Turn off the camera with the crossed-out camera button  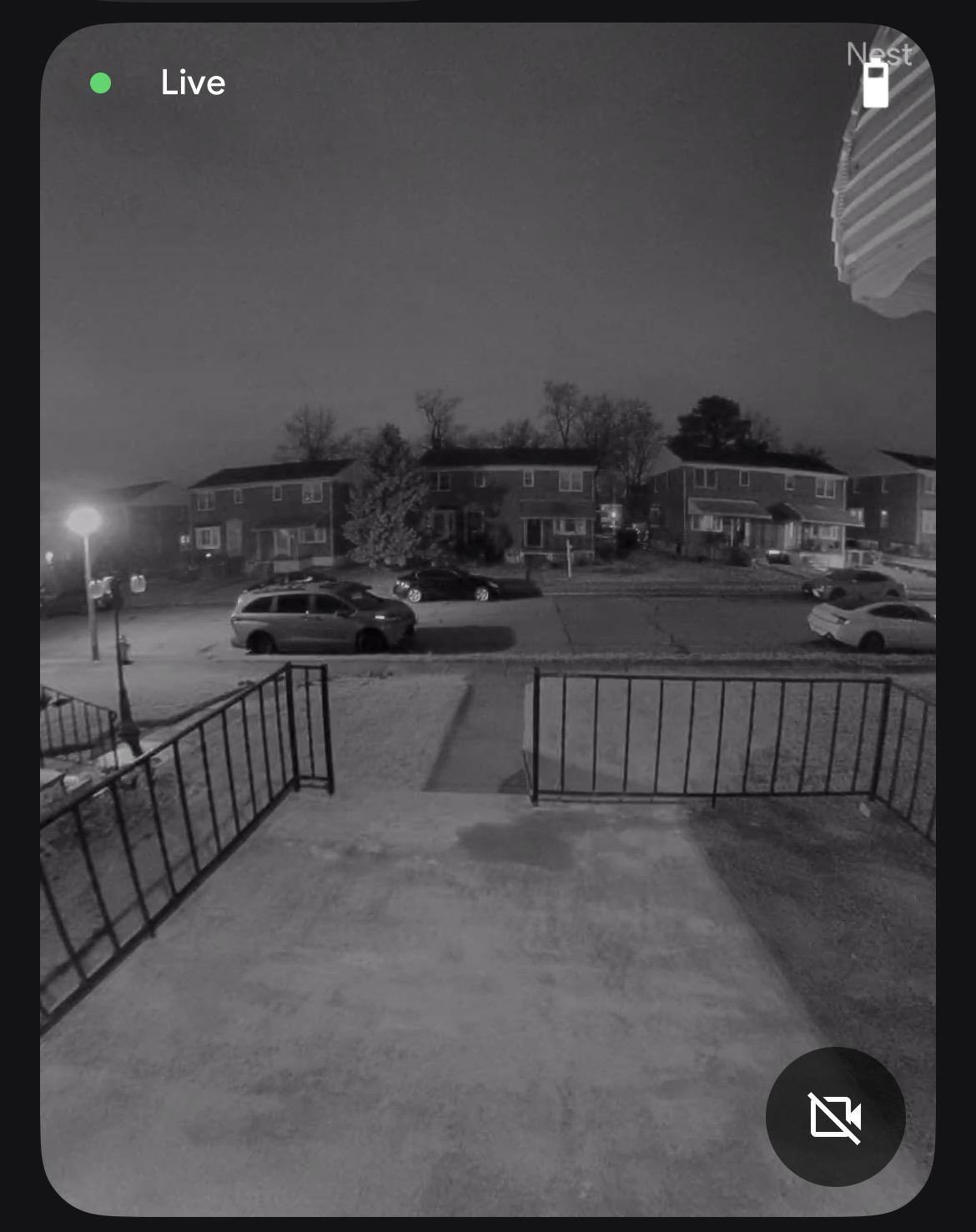[835, 1116]
